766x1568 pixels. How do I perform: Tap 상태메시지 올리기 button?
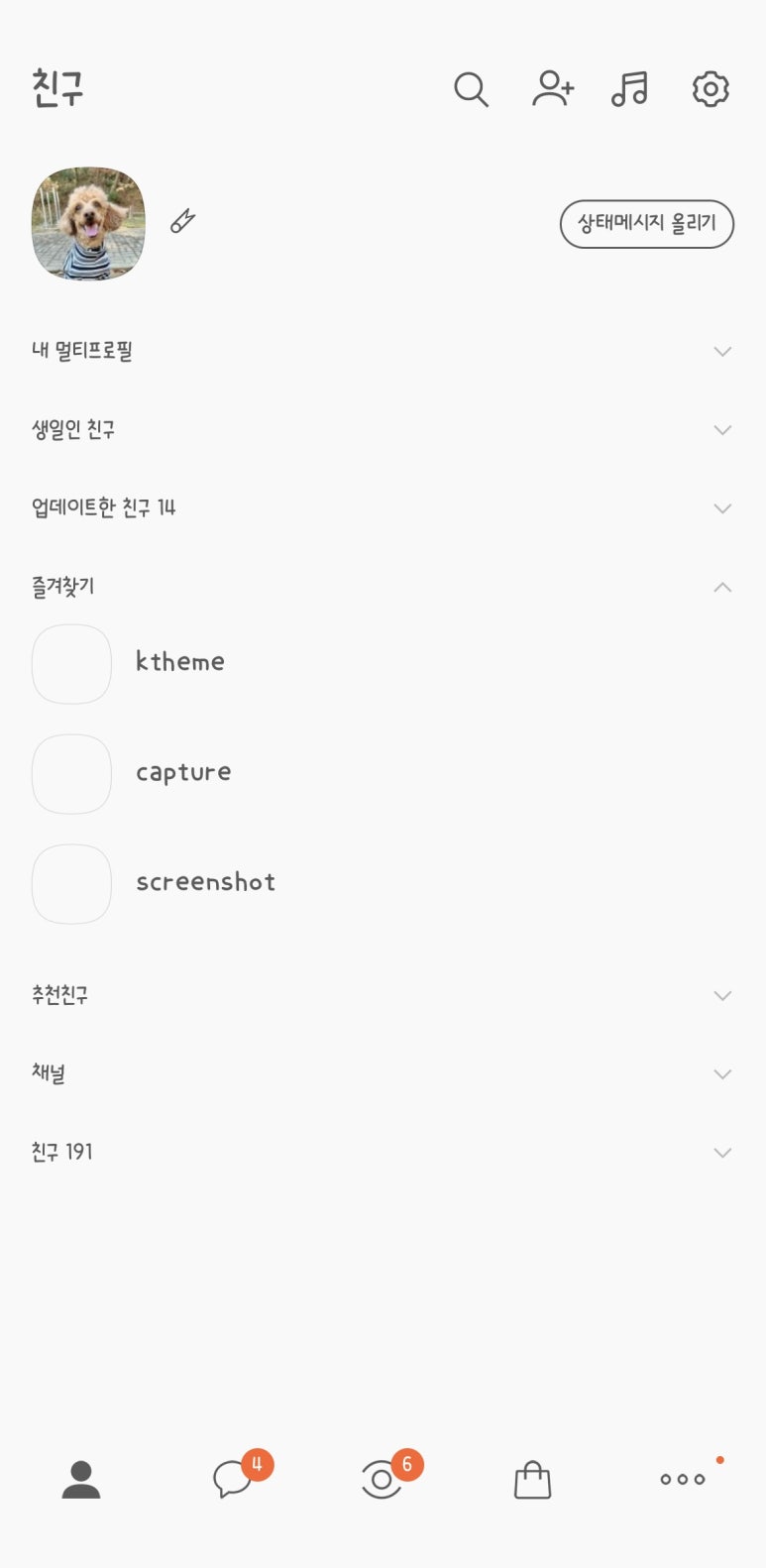coord(647,224)
